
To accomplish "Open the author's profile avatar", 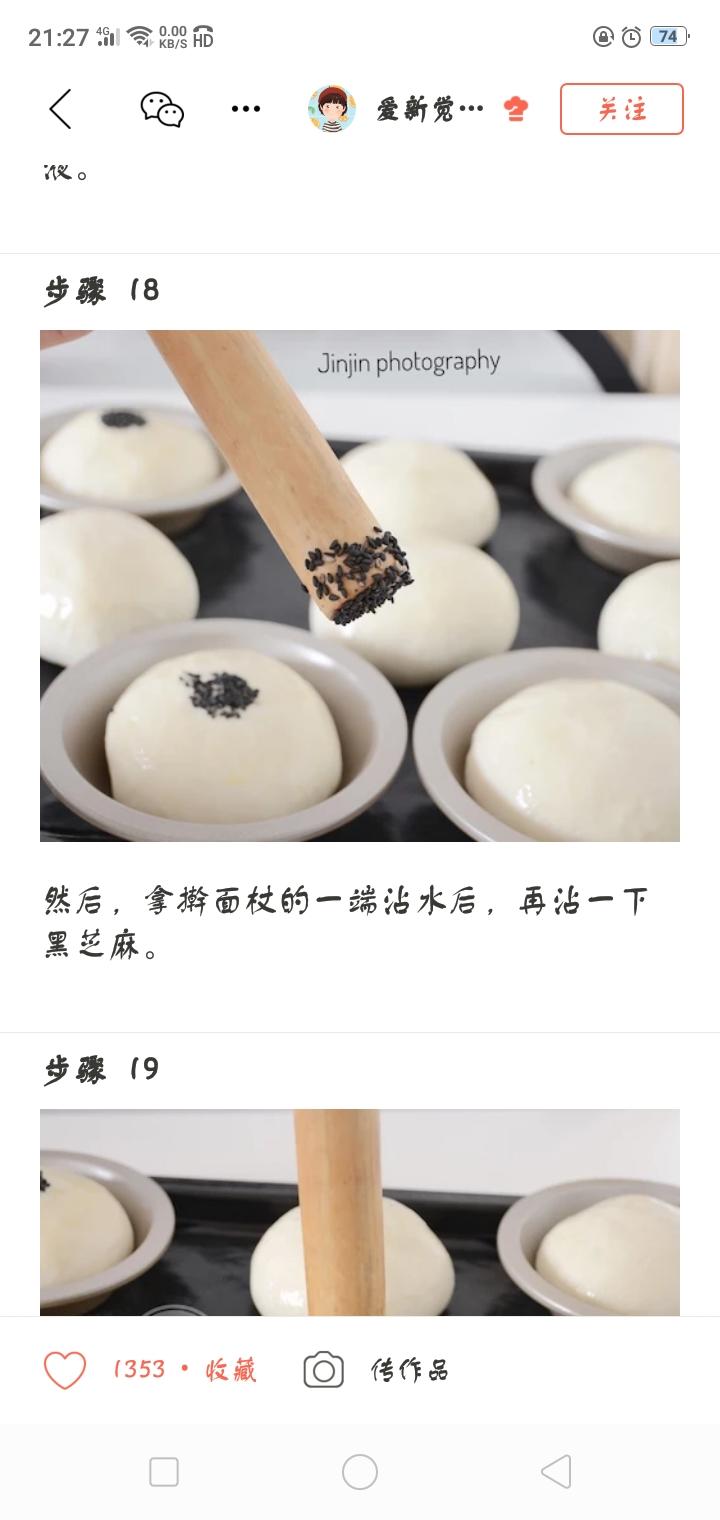I will pos(332,109).
